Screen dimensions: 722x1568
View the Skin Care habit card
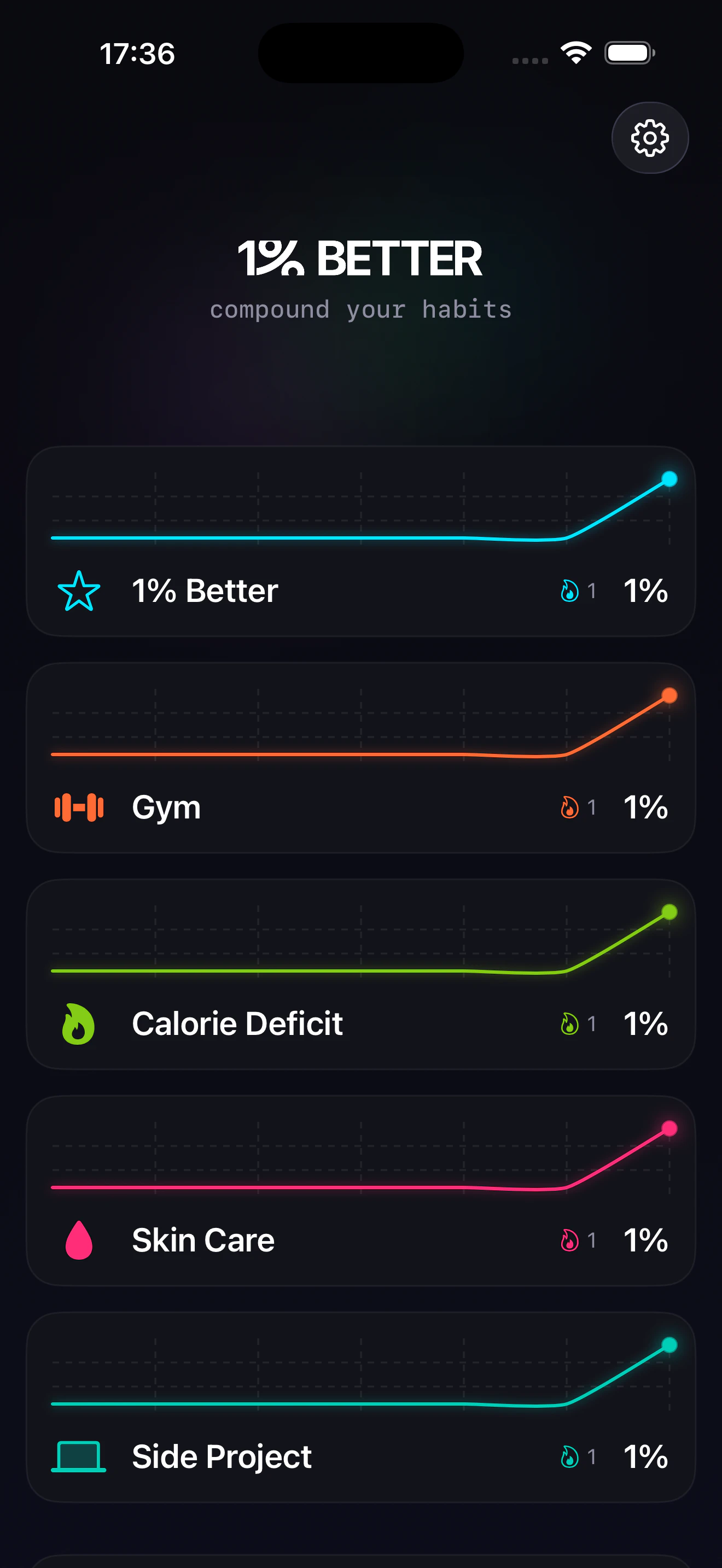click(361, 1191)
